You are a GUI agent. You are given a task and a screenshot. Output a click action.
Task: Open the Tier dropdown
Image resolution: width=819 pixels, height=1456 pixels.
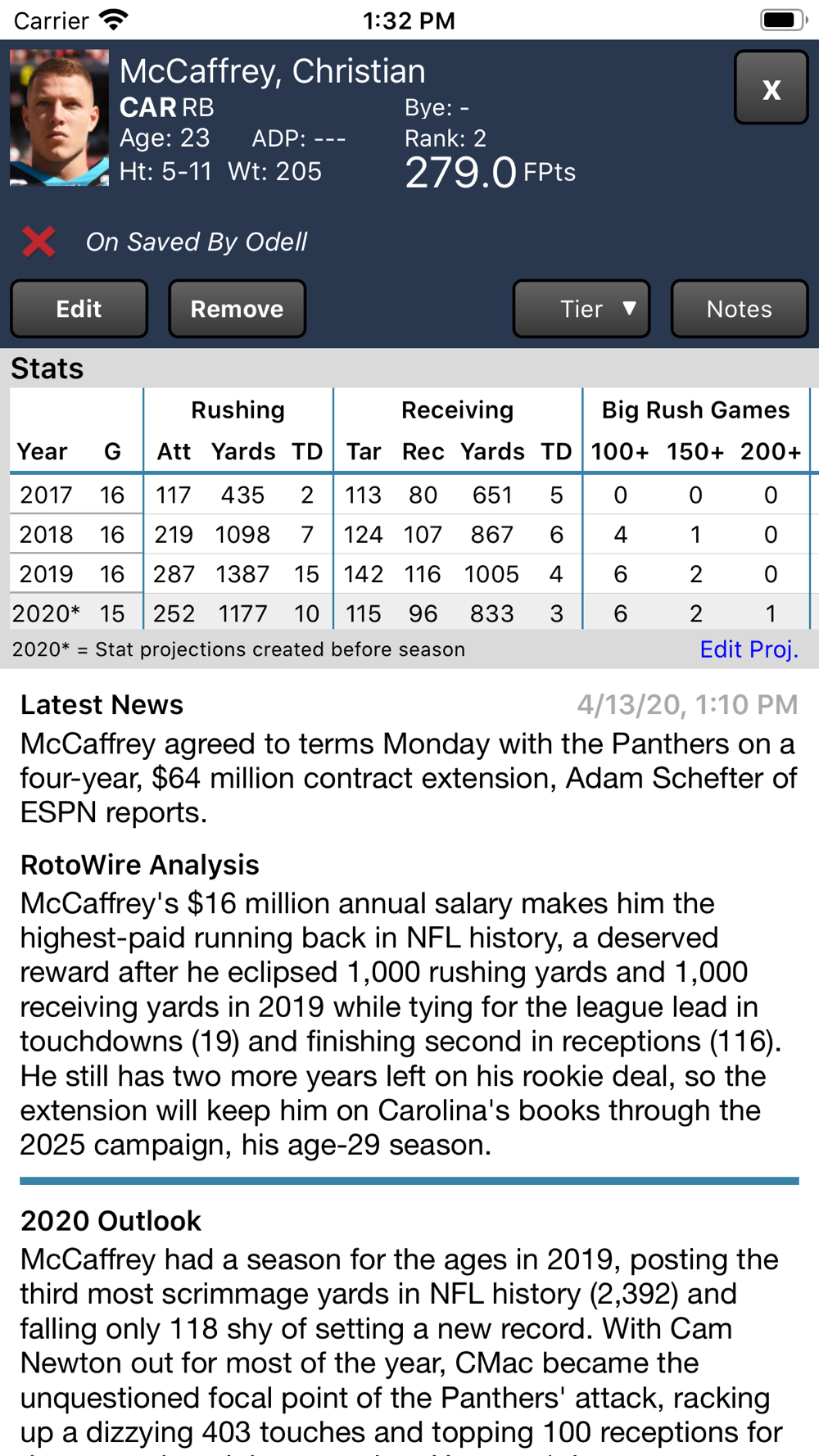point(581,309)
